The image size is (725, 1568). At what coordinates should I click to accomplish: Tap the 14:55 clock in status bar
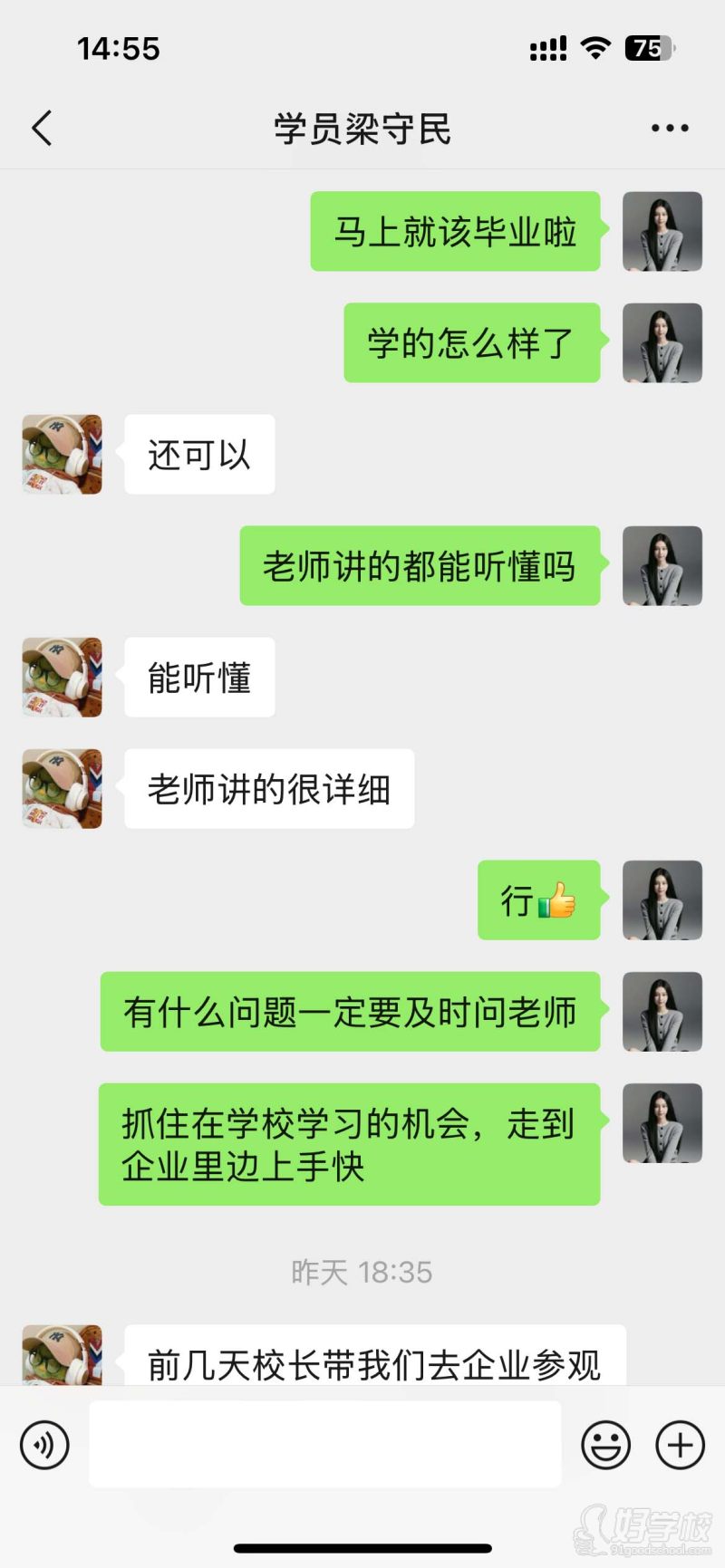point(118,49)
